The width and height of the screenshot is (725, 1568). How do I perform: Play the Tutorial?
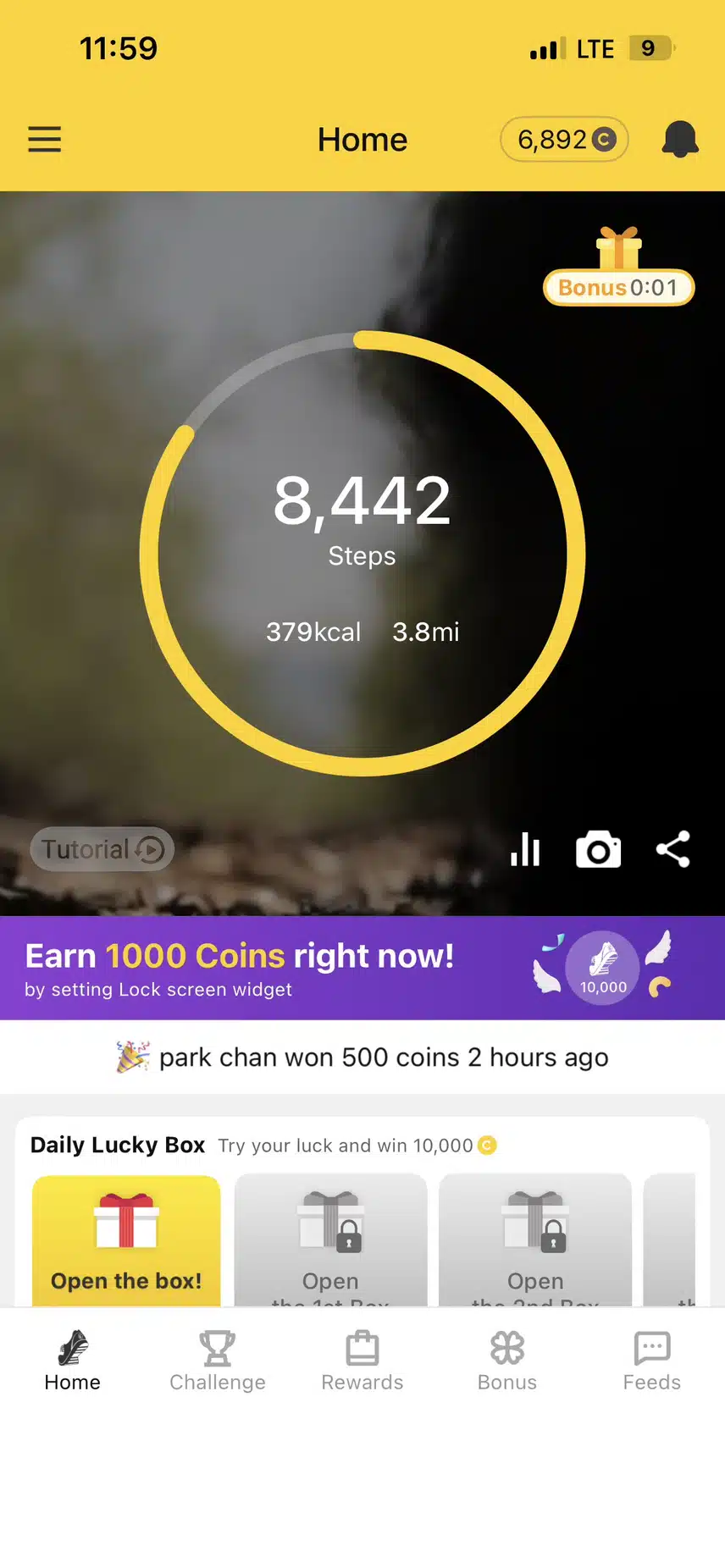point(102,849)
